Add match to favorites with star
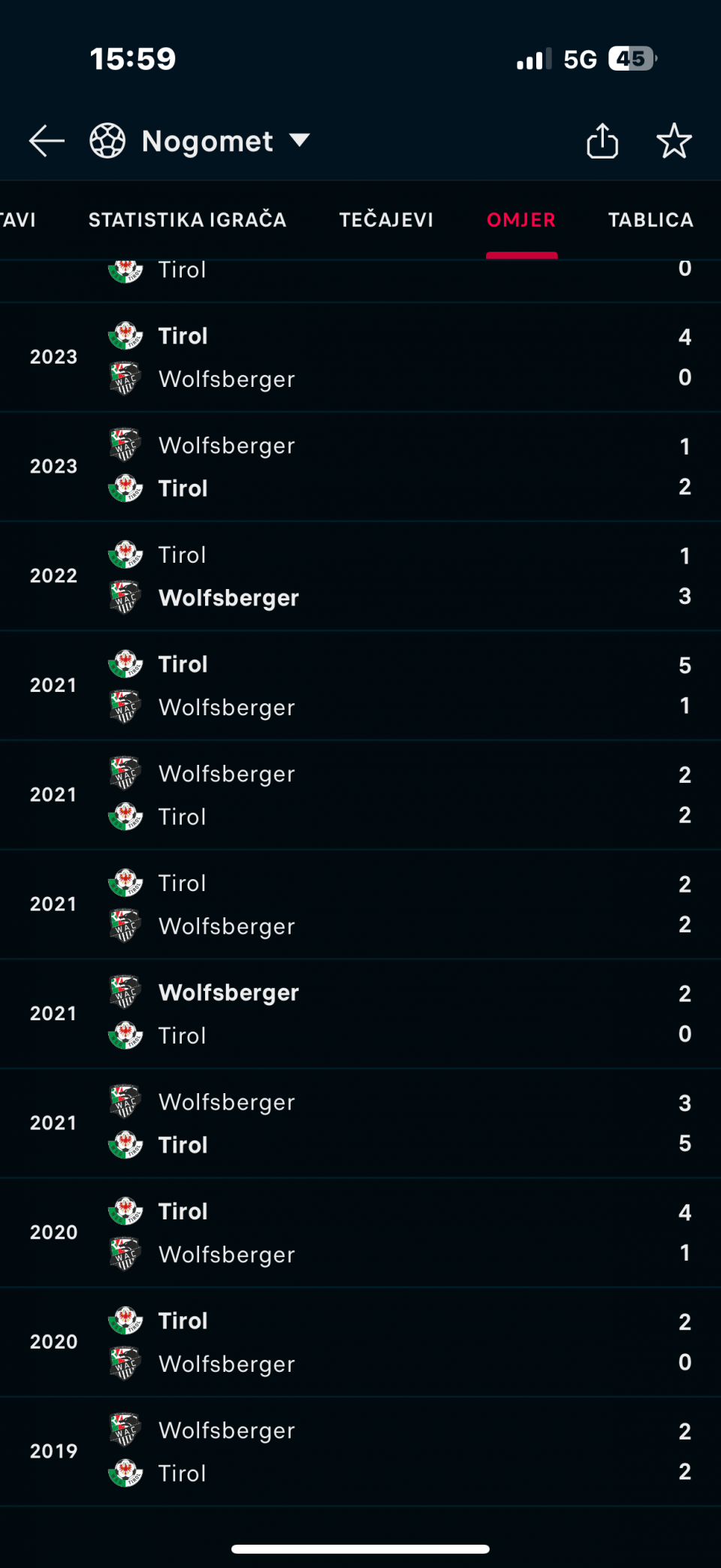Screen dimensions: 721x1568 pos(674,141)
